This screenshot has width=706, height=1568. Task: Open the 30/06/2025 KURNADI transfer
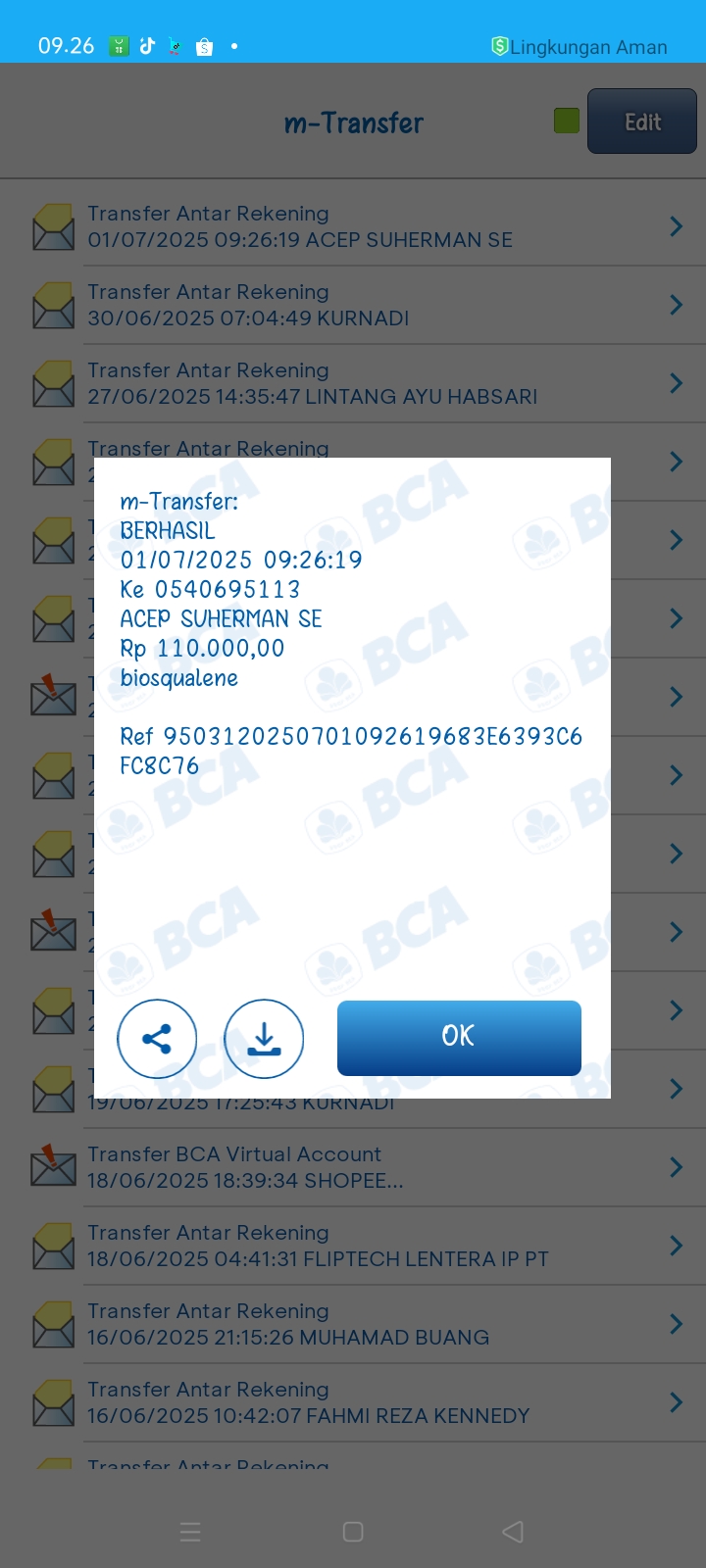tap(353, 305)
